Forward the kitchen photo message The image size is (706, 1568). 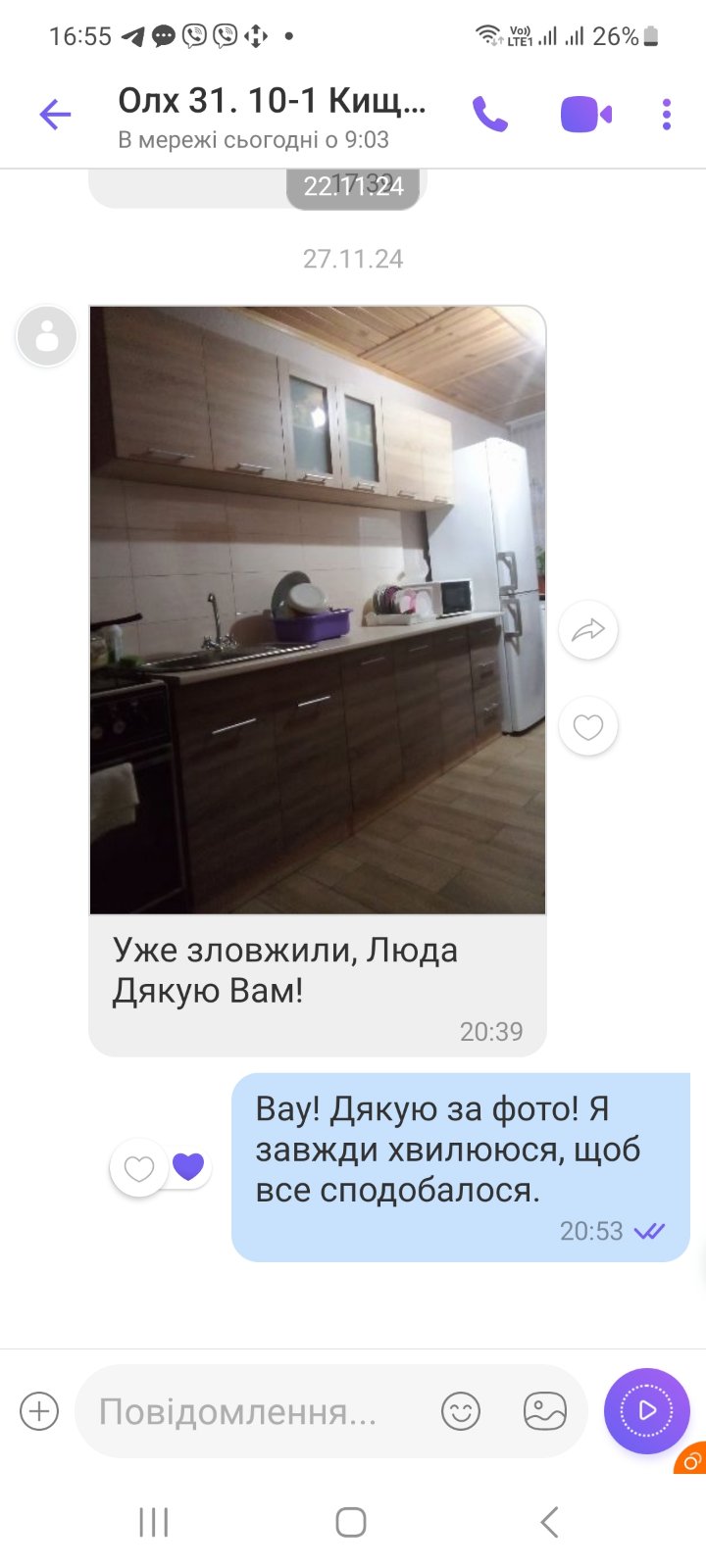coord(588,629)
